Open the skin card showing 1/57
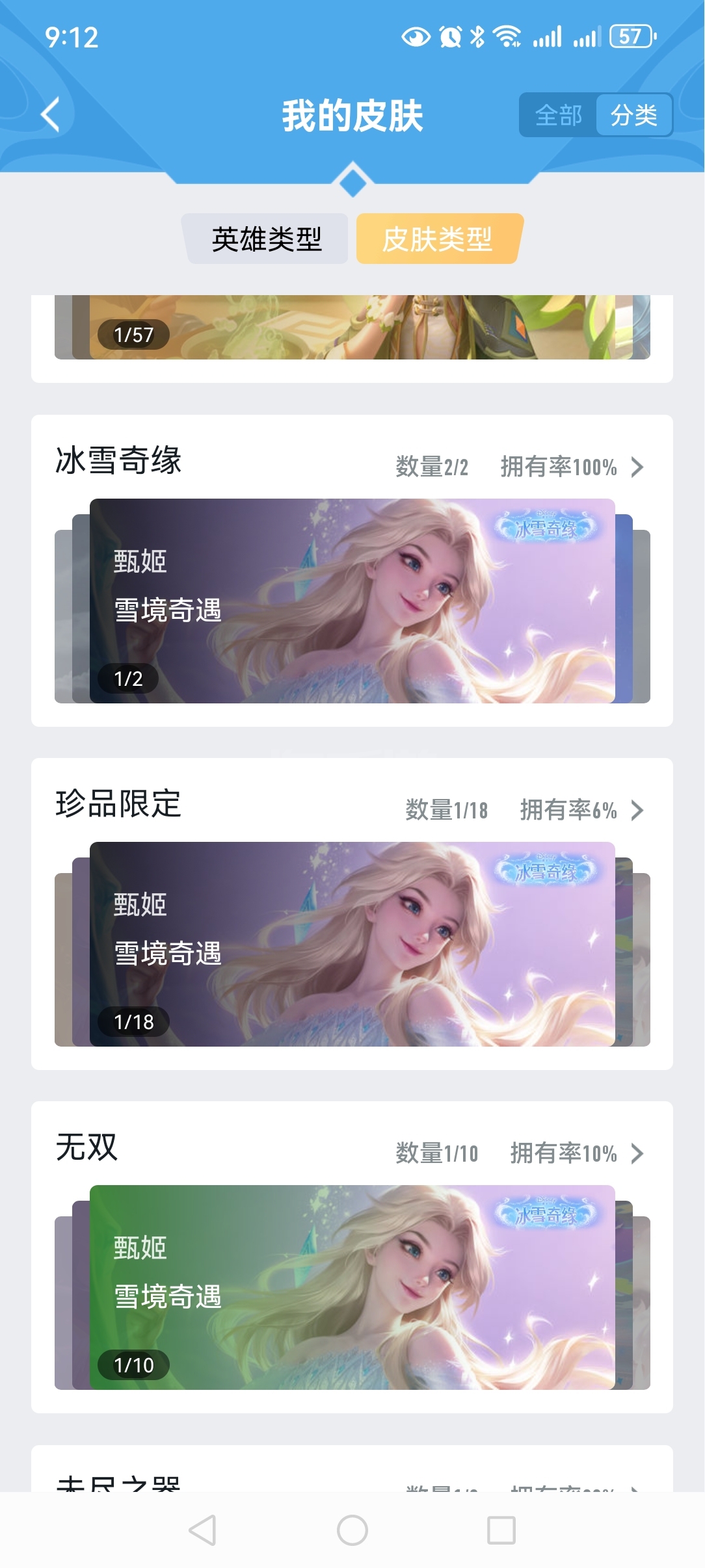The height and width of the screenshot is (1568, 705). pyautogui.click(x=352, y=328)
